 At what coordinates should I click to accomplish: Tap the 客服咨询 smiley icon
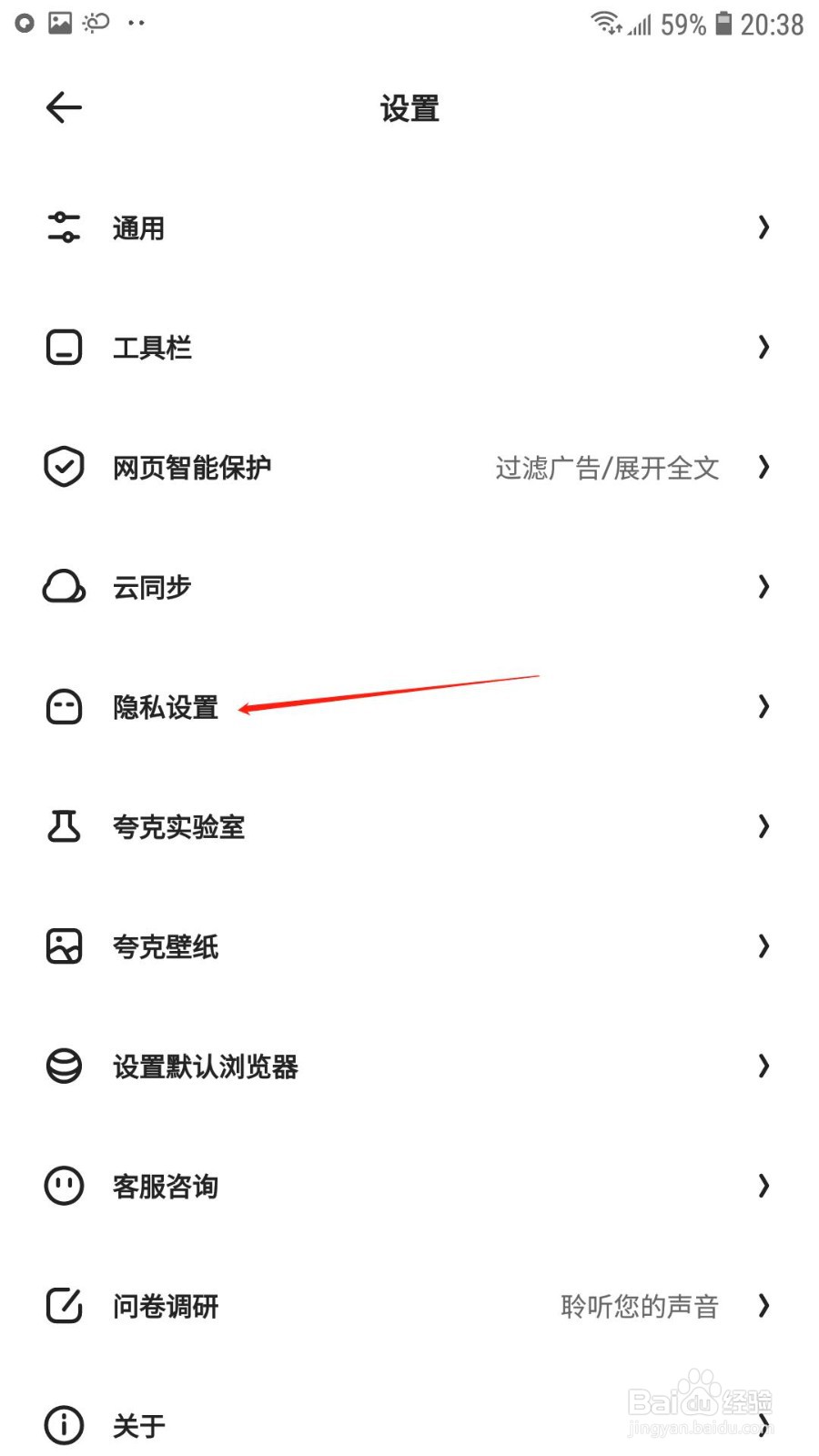tap(62, 1186)
